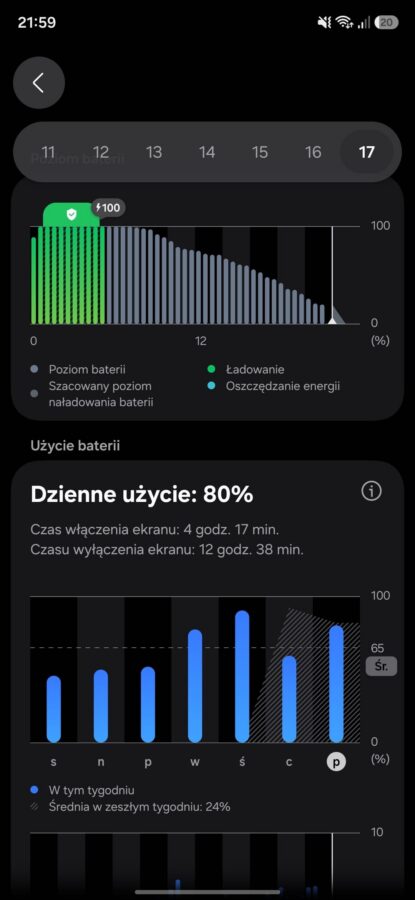Tap the bar for day 'w'
Image resolution: width=415 pixels, height=900 pixels.
[x=195, y=686]
